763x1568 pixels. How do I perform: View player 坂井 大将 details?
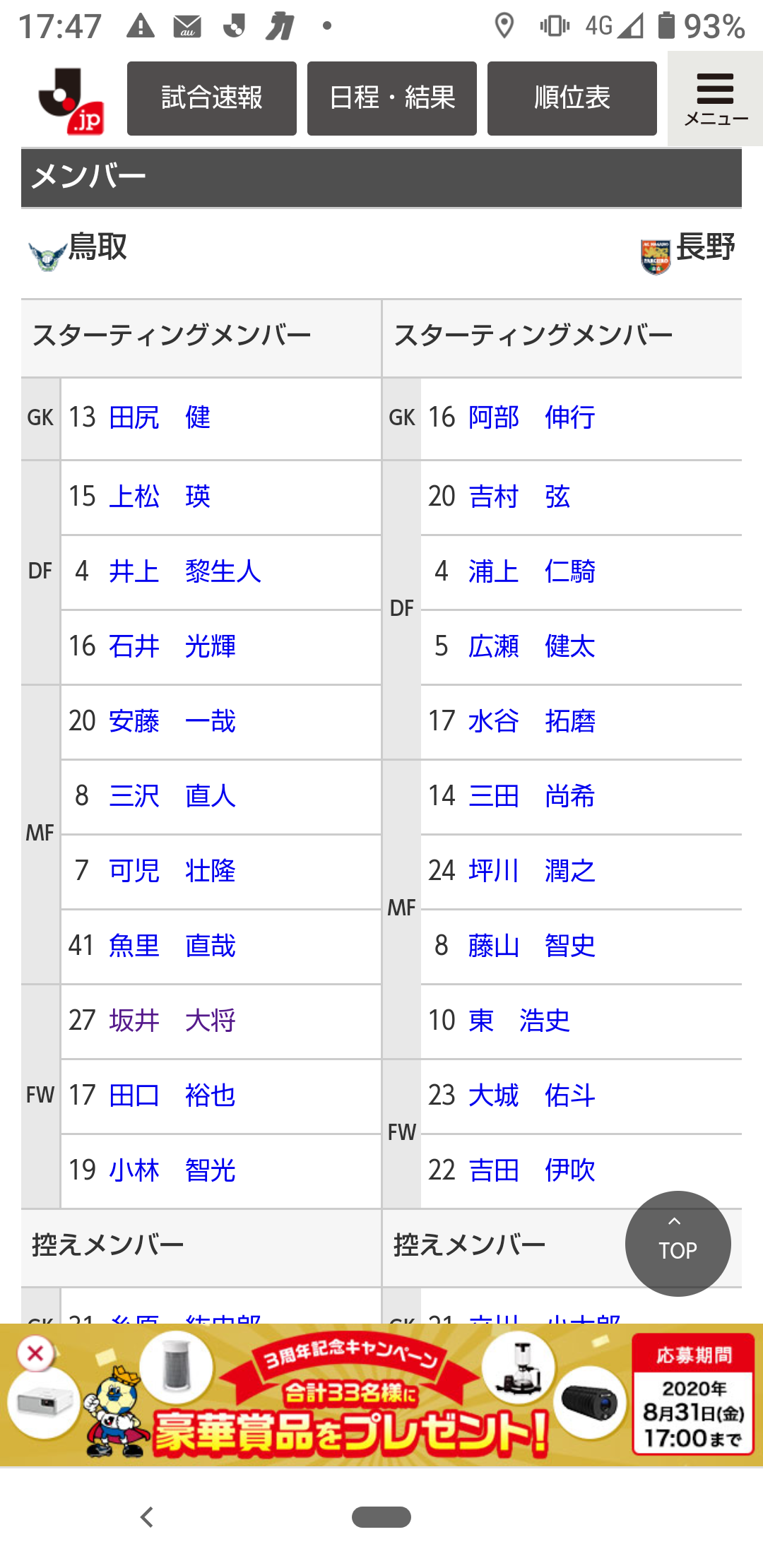tap(172, 1021)
